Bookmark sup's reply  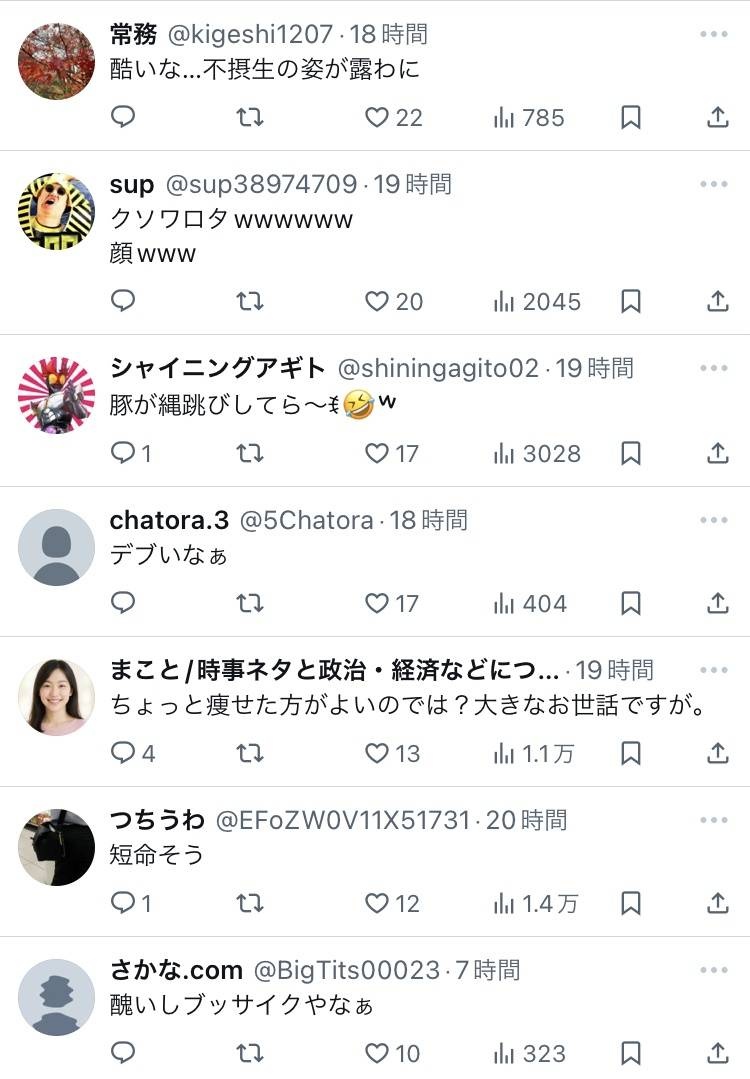pyautogui.click(x=631, y=301)
